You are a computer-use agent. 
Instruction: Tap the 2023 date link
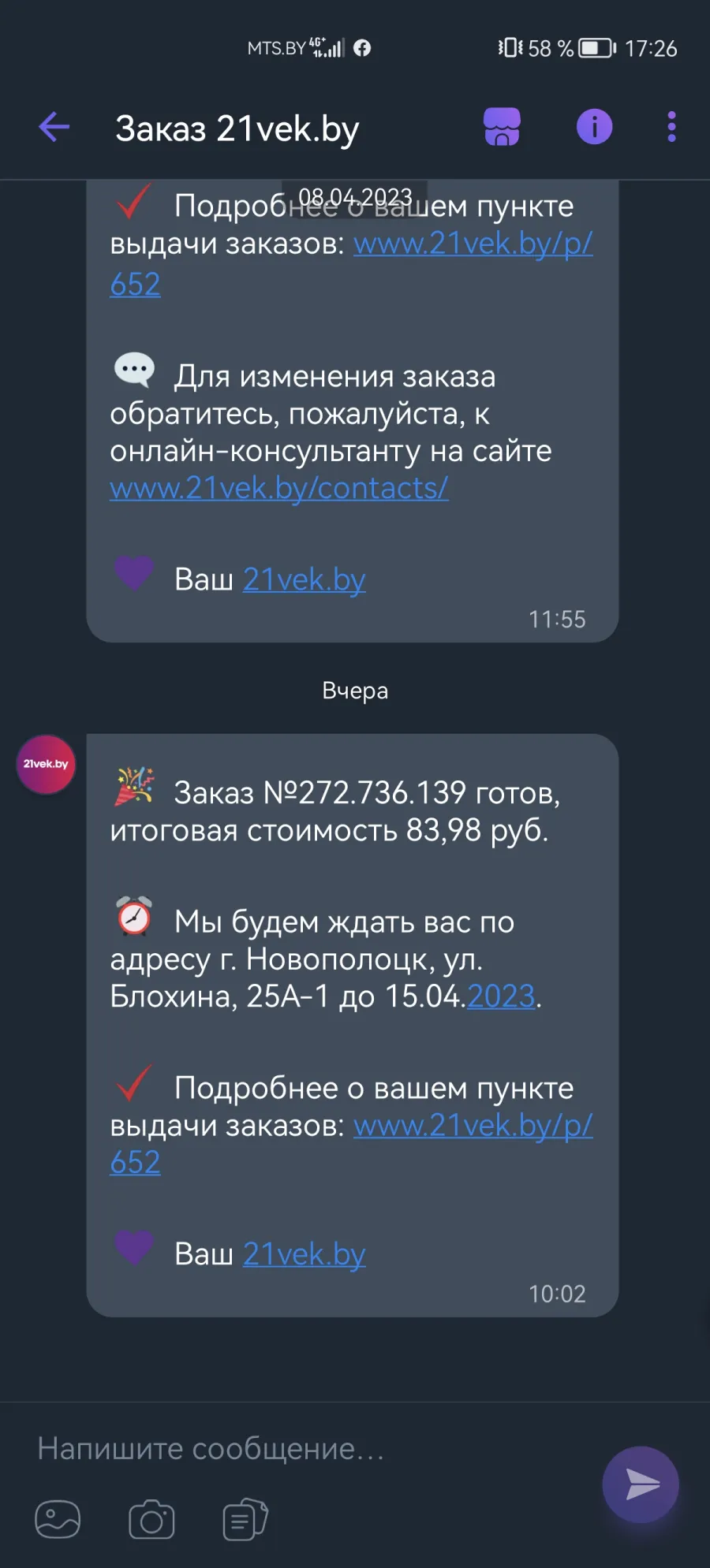point(501,996)
